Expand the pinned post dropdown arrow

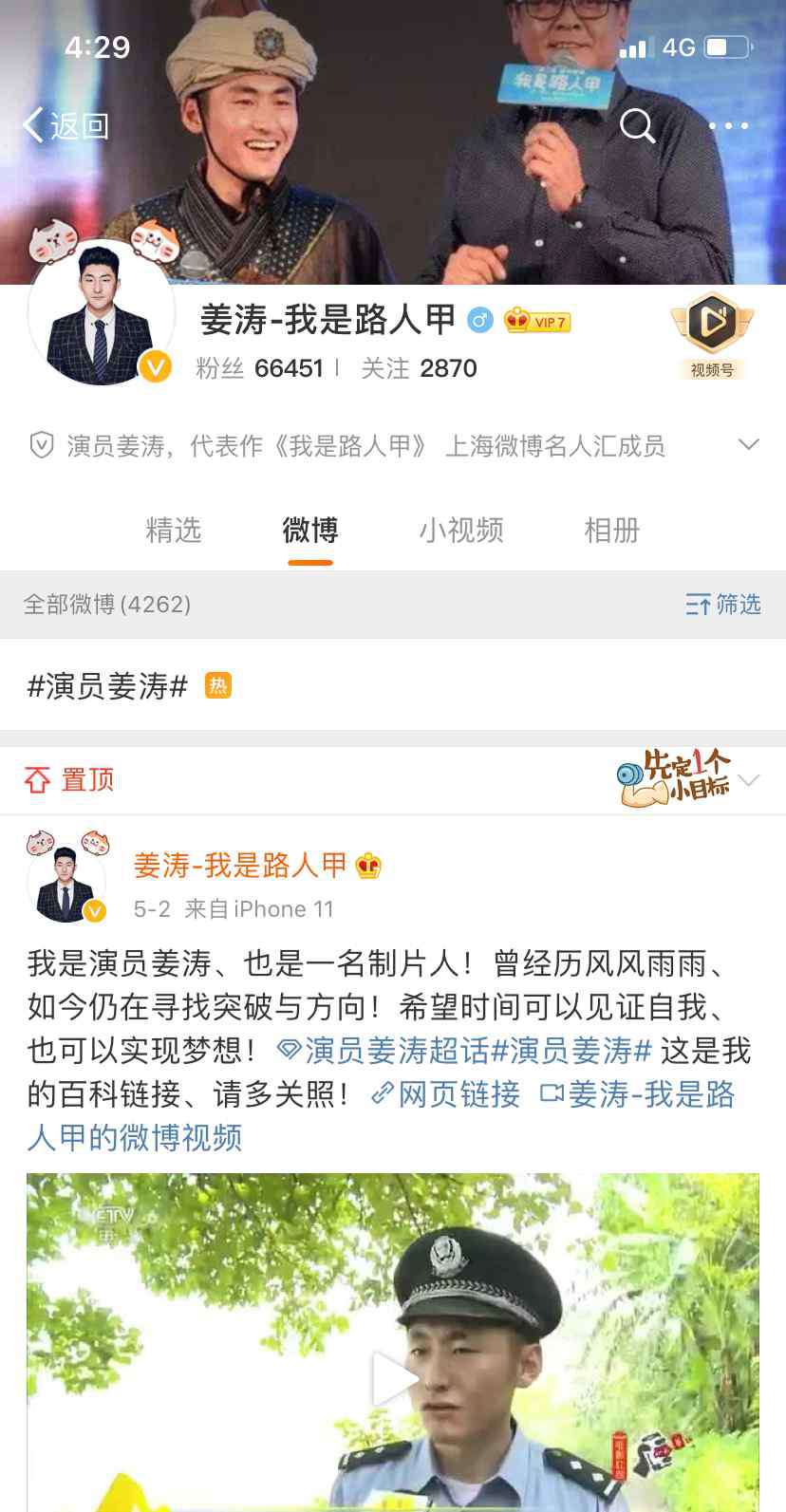749,780
